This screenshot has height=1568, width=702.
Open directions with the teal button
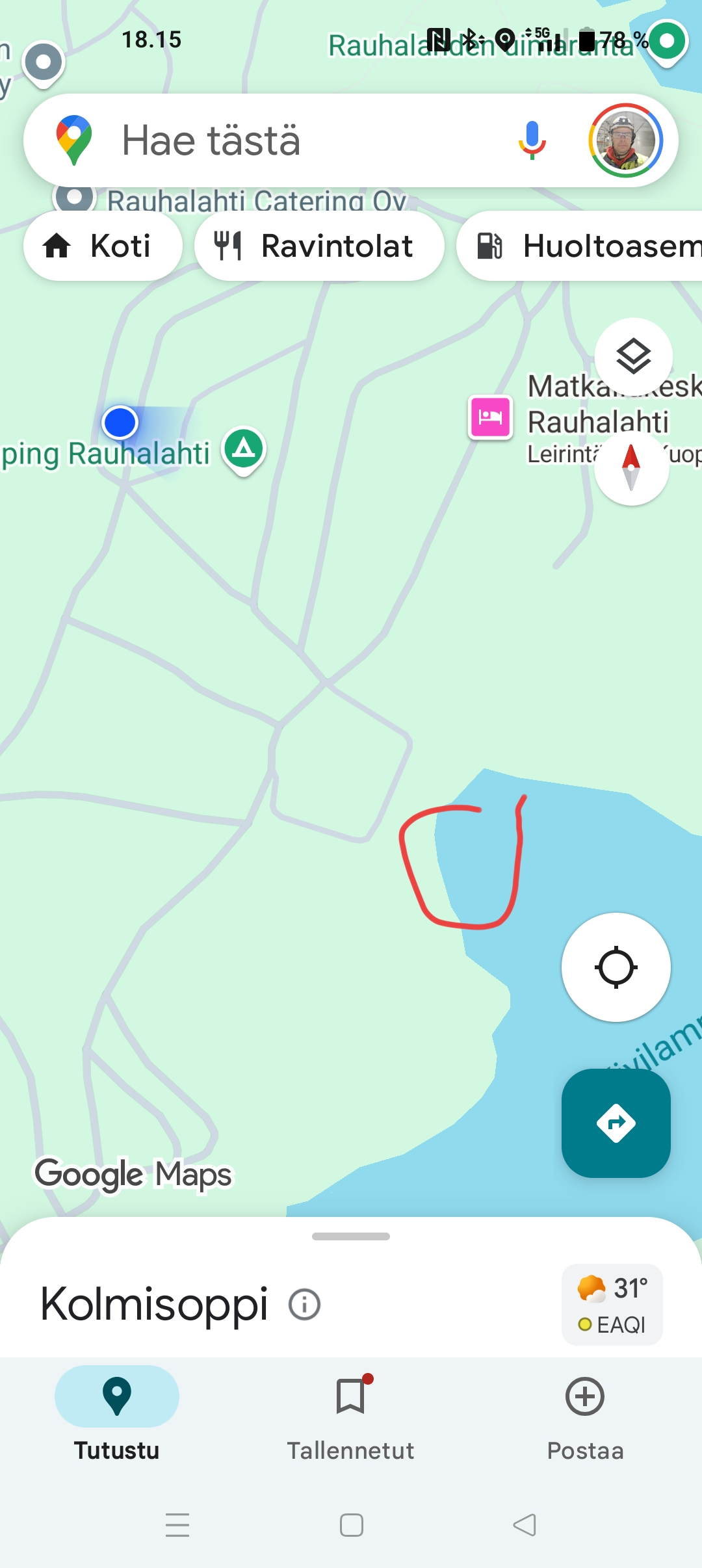(x=616, y=1123)
